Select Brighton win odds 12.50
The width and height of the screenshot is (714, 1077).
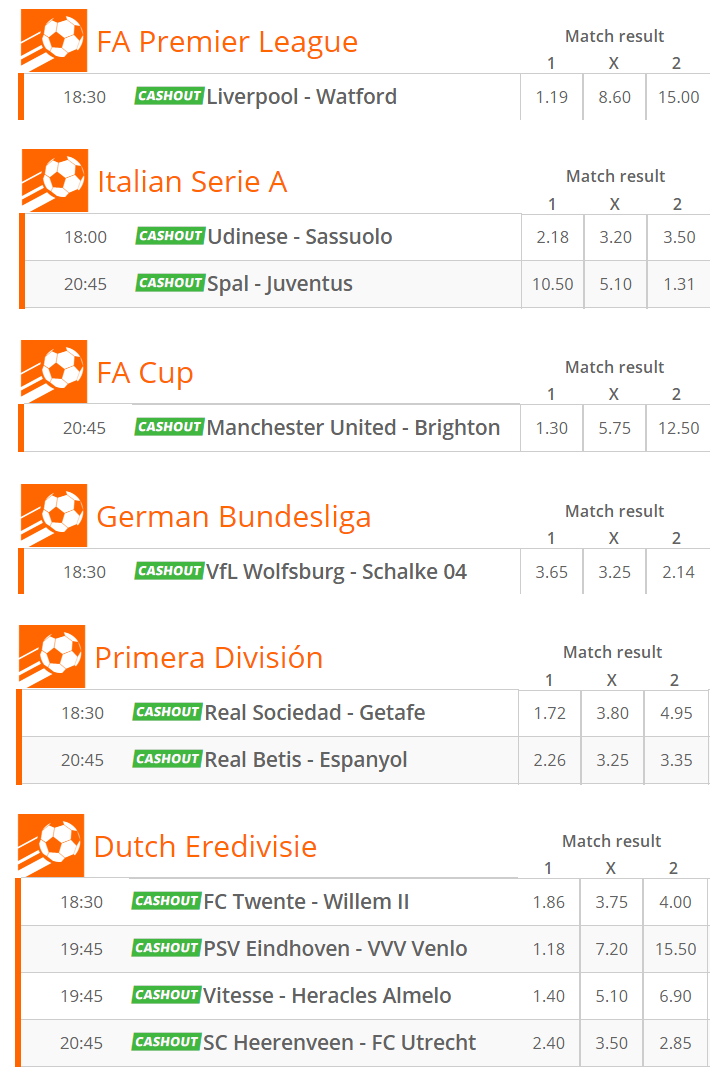click(678, 428)
